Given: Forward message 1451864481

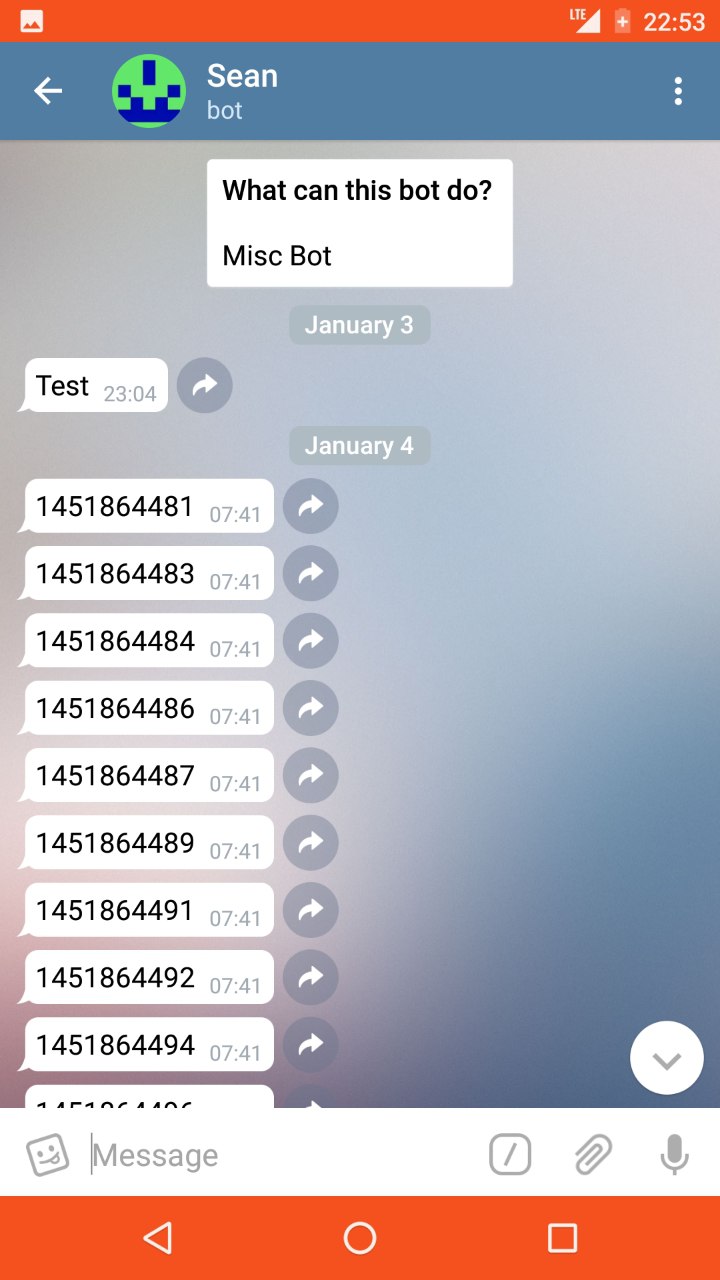Looking at the screenshot, I should click(x=311, y=506).
